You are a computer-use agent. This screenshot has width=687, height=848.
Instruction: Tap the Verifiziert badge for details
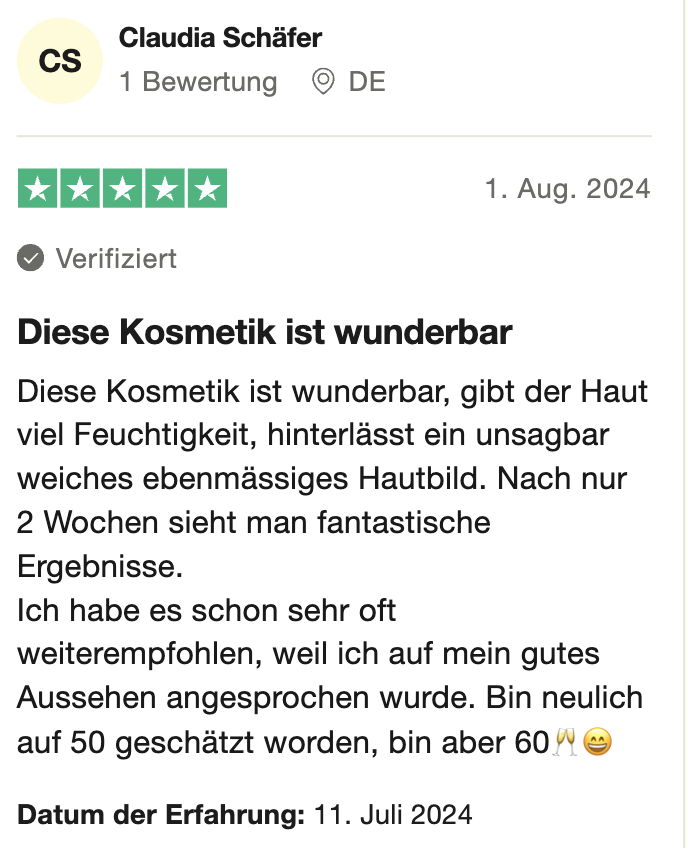click(98, 259)
